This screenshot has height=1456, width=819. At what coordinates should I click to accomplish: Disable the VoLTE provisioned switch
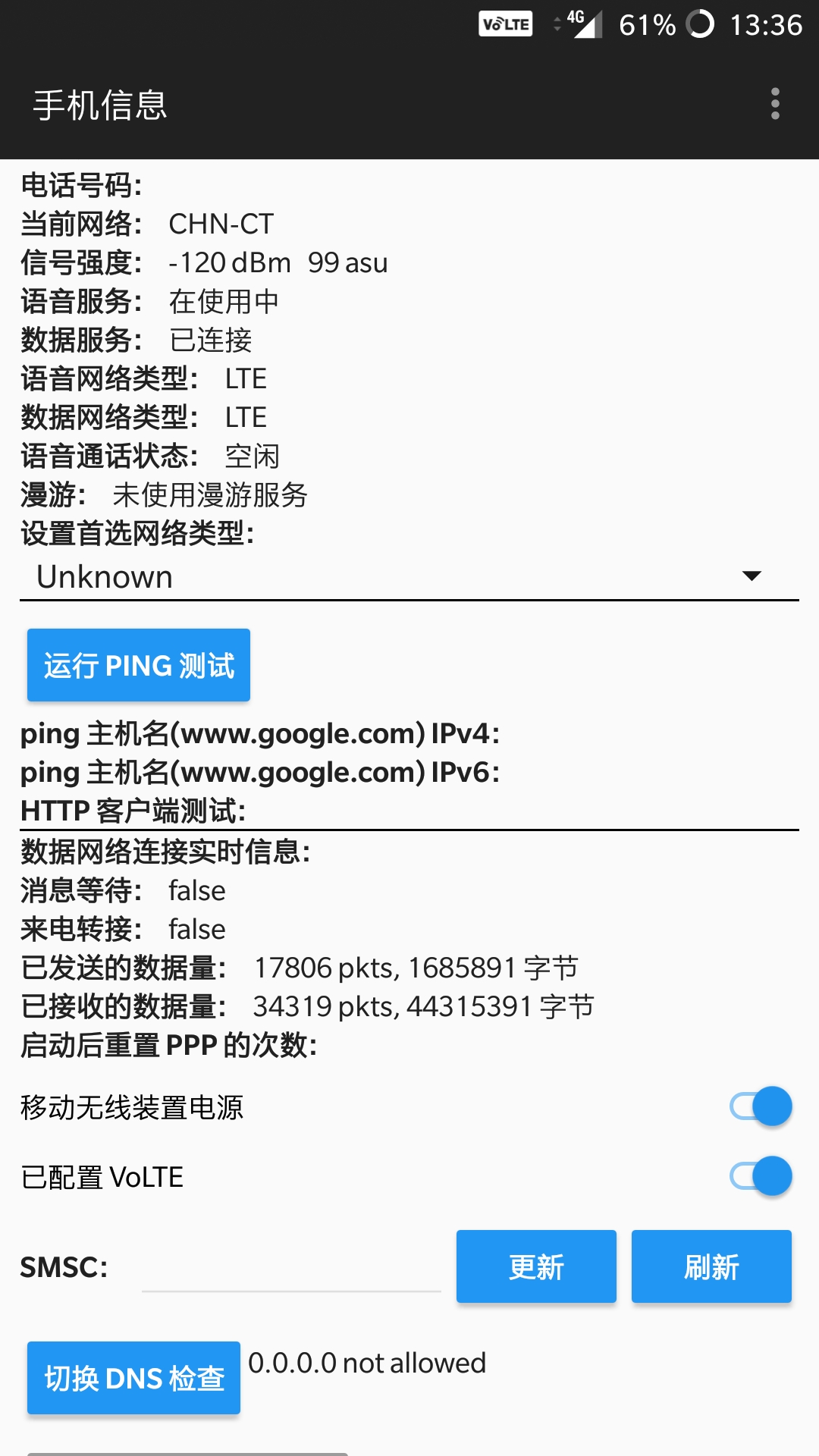761,1176
